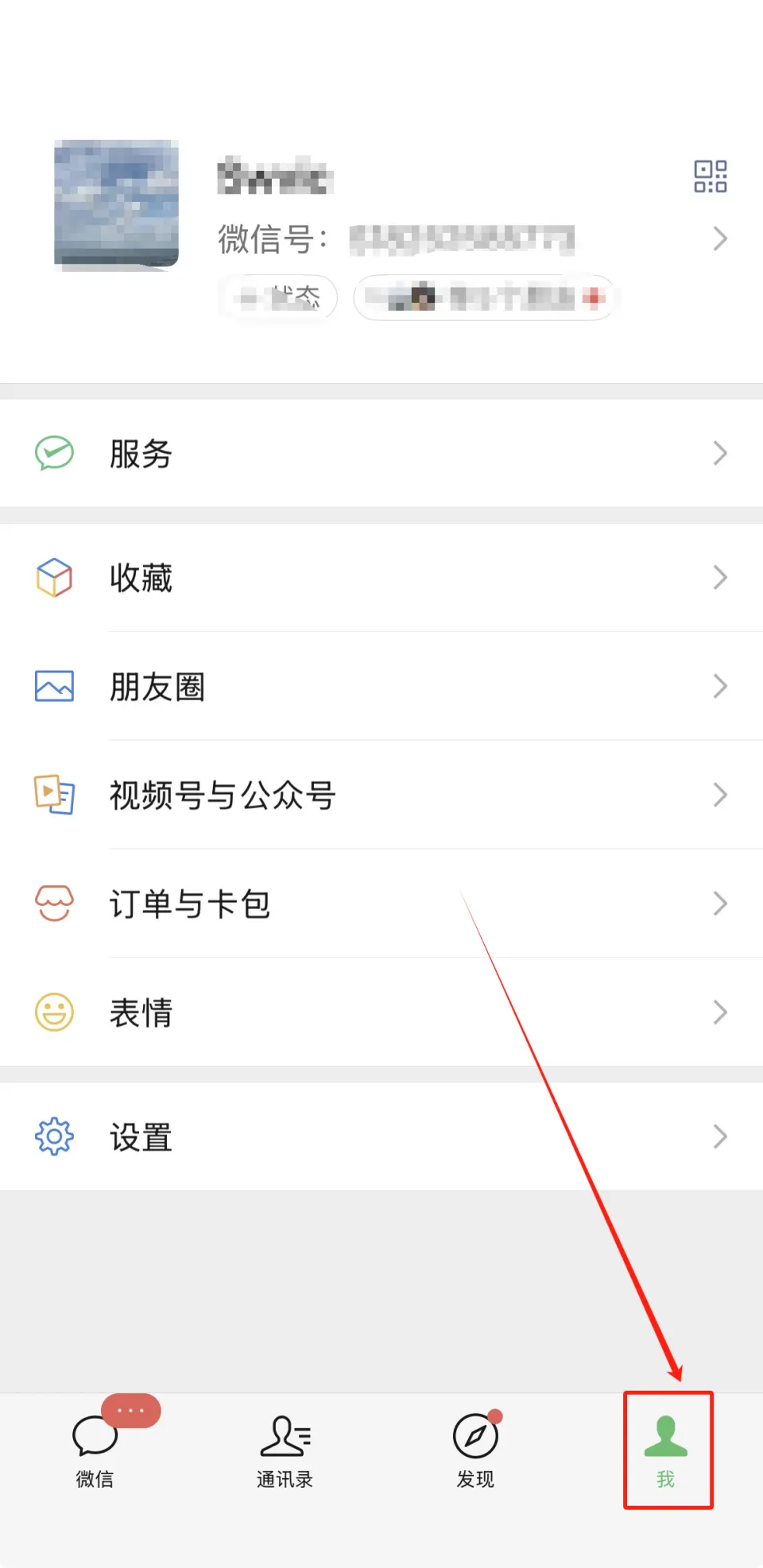763x1568 pixels.
Task: Open profile by tapping avatar picture
Action: [117, 205]
